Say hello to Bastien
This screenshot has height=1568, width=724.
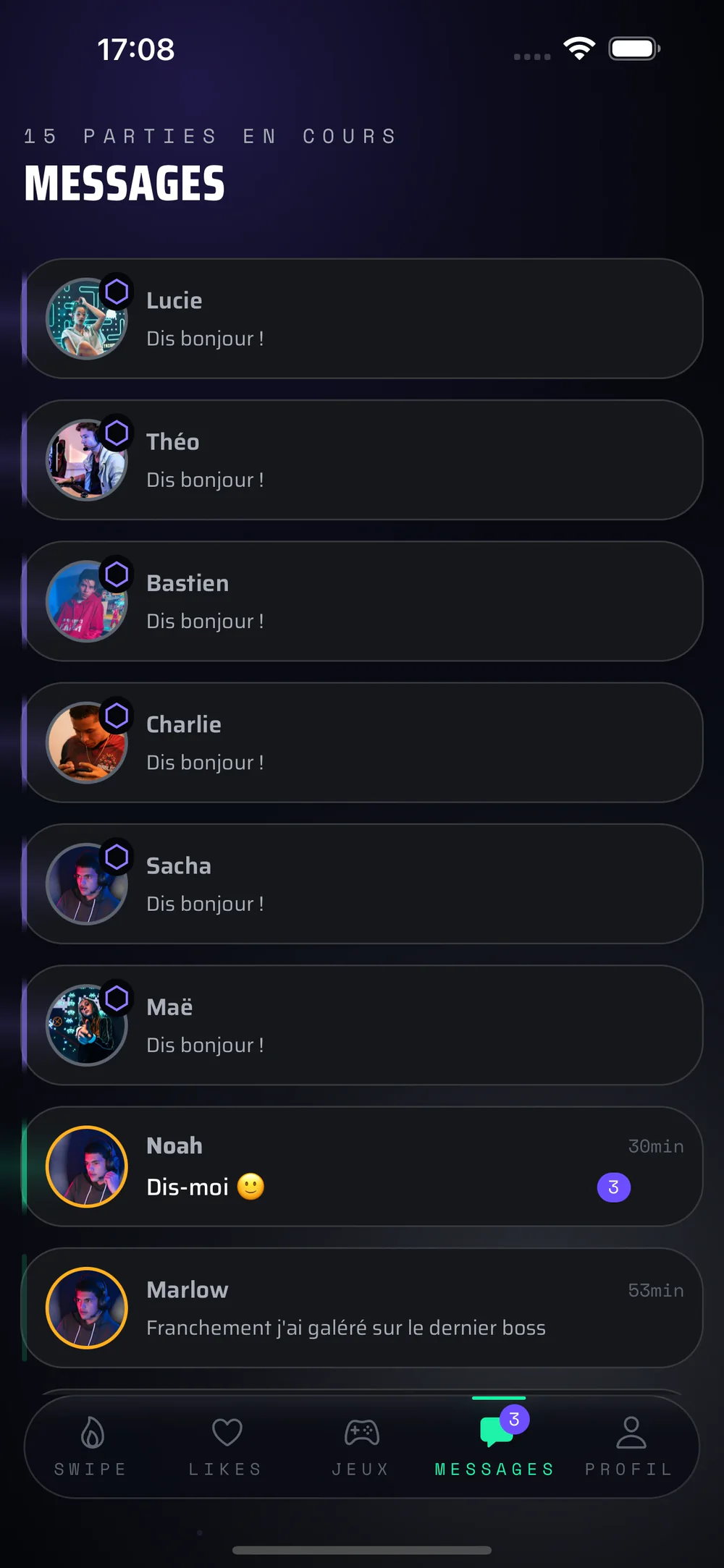tap(362, 601)
